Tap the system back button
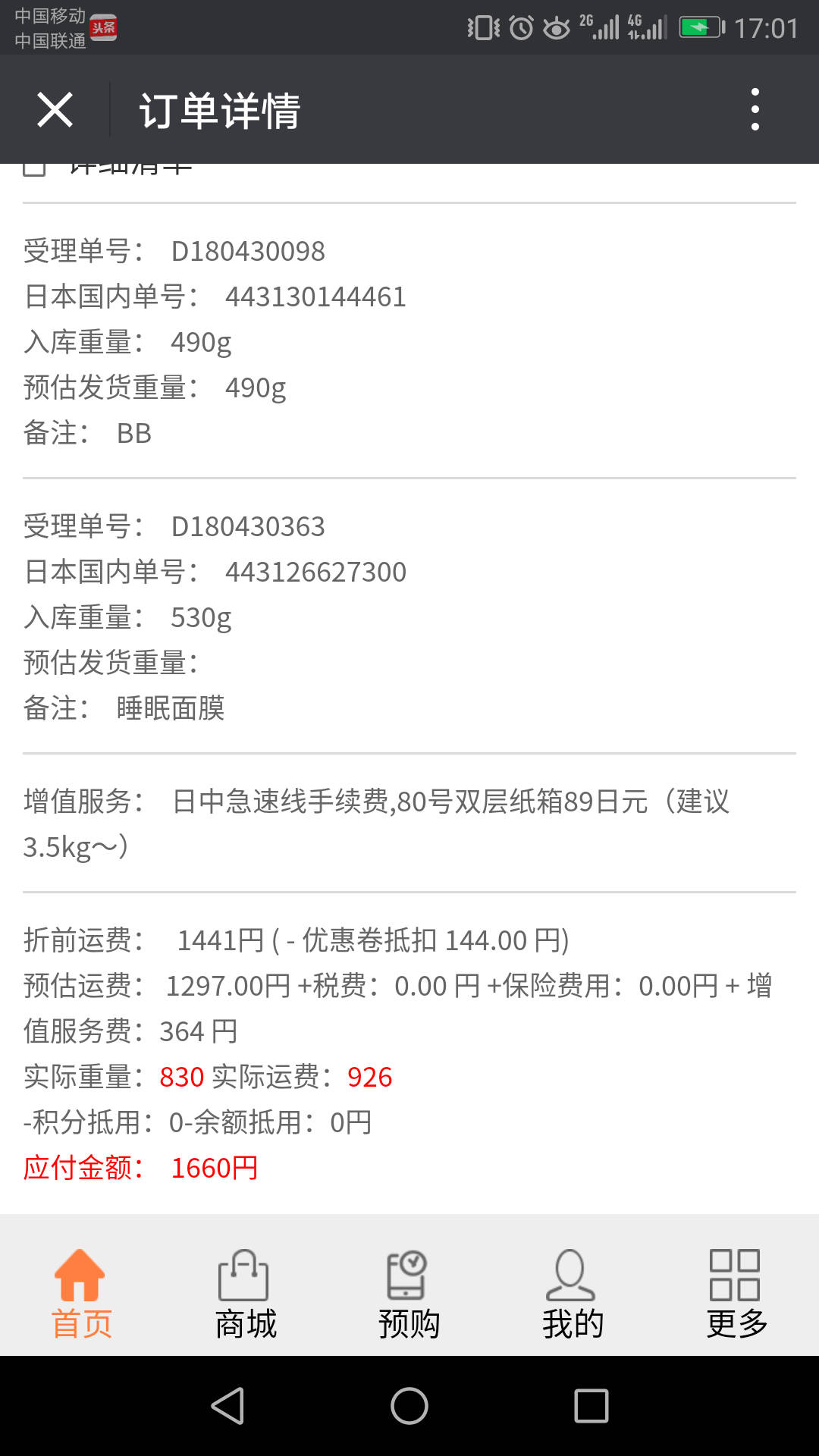819x1456 pixels. [x=227, y=1406]
